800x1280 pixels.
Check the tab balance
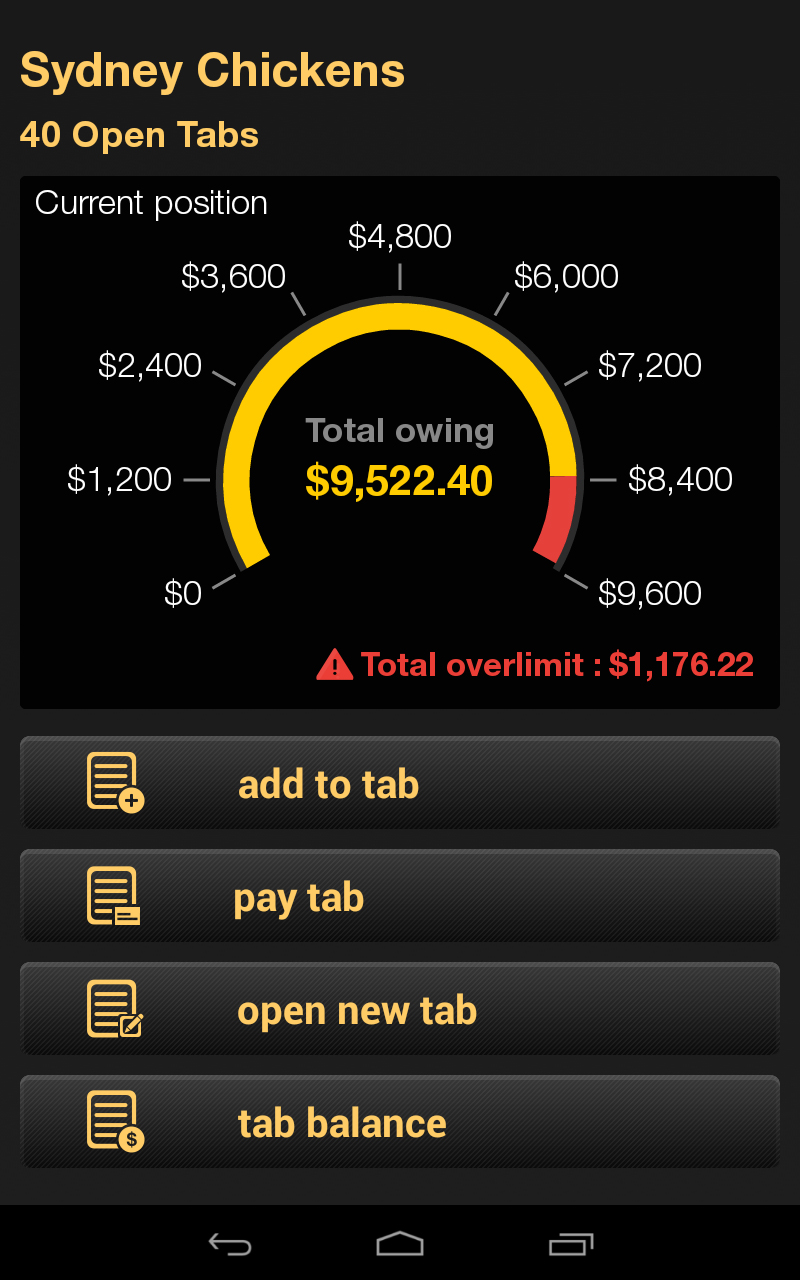click(x=400, y=1122)
